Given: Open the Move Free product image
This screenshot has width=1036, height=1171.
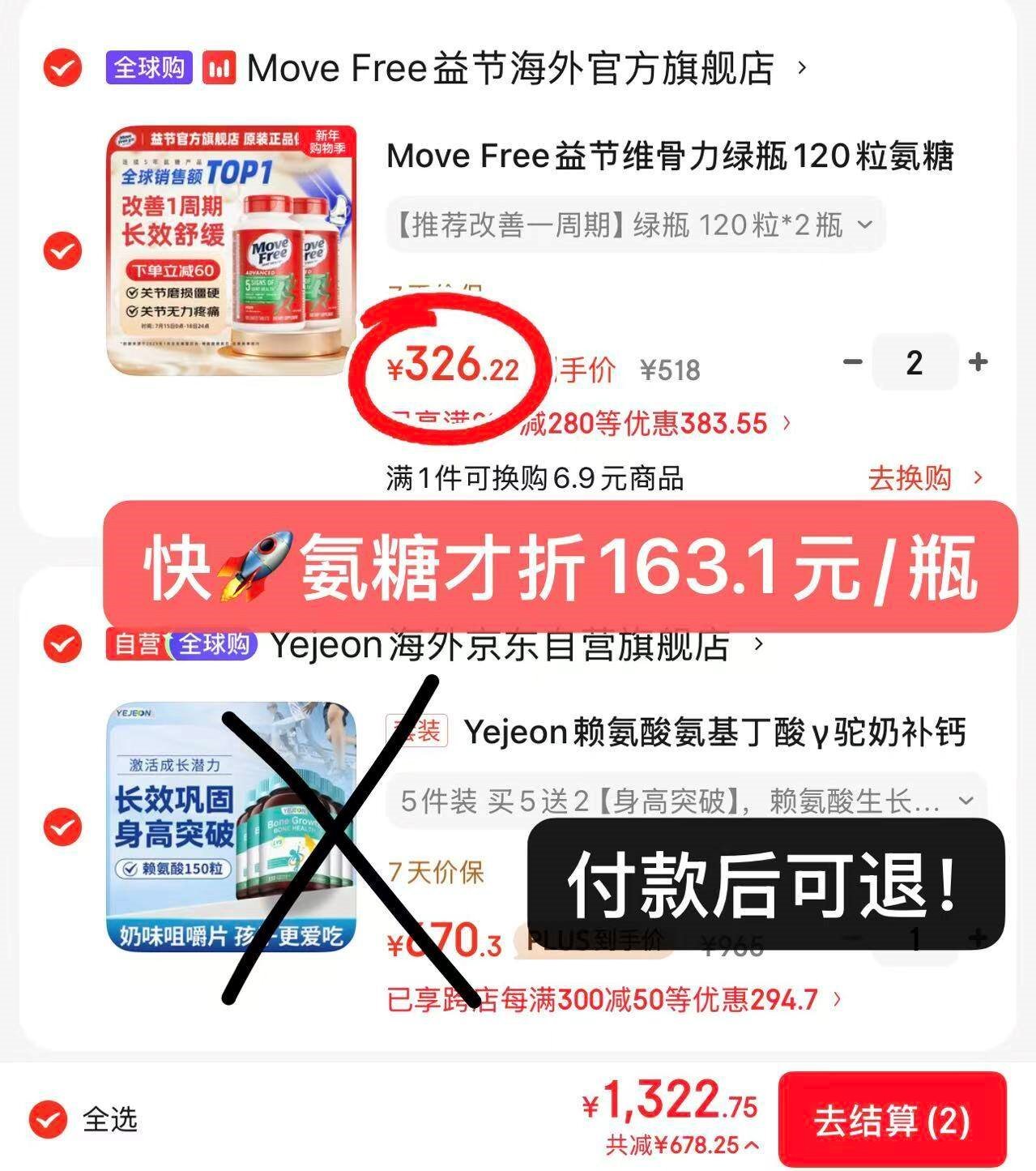Looking at the screenshot, I should point(232,251).
